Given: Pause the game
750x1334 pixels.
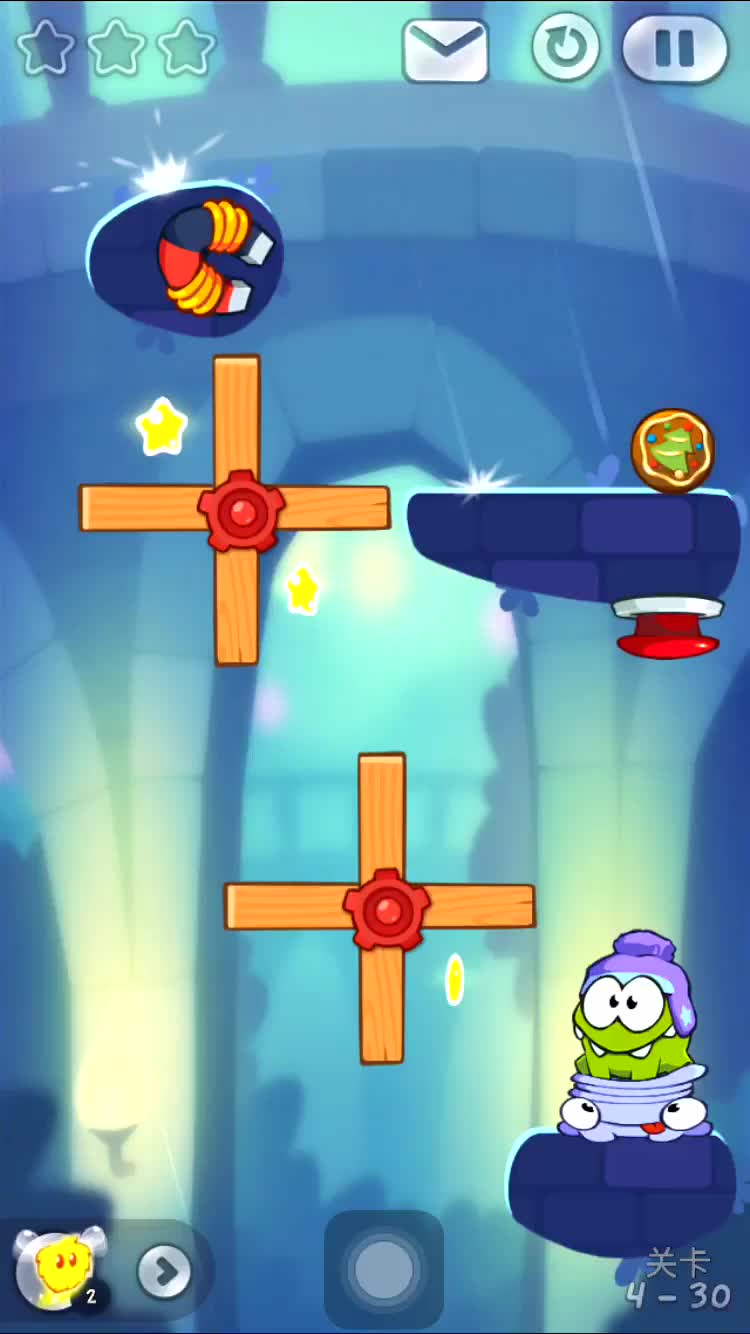Looking at the screenshot, I should [674, 48].
